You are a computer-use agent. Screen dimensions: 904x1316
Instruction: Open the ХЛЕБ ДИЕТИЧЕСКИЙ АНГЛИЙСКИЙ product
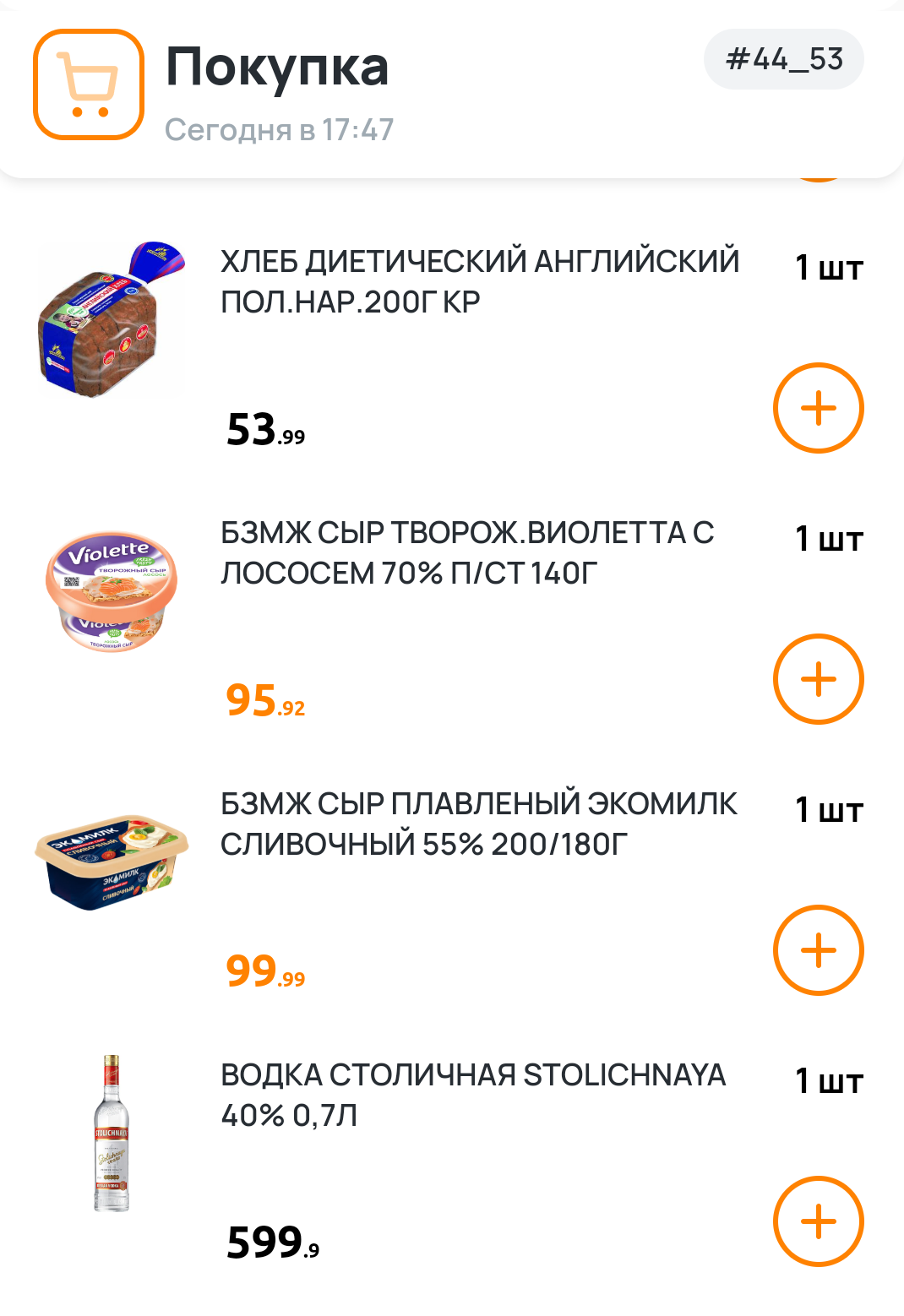[x=479, y=281]
